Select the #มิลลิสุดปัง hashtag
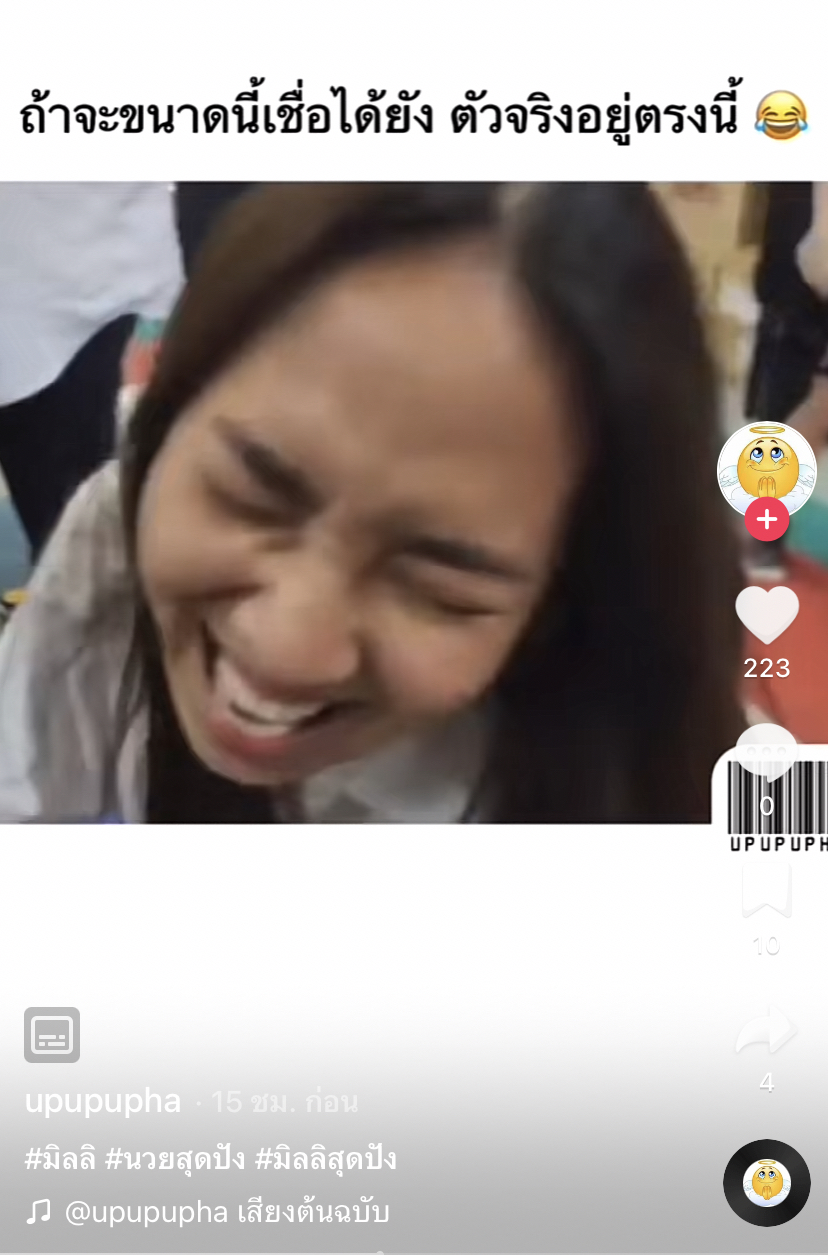Screen dimensions: 828x1255 point(326,1159)
